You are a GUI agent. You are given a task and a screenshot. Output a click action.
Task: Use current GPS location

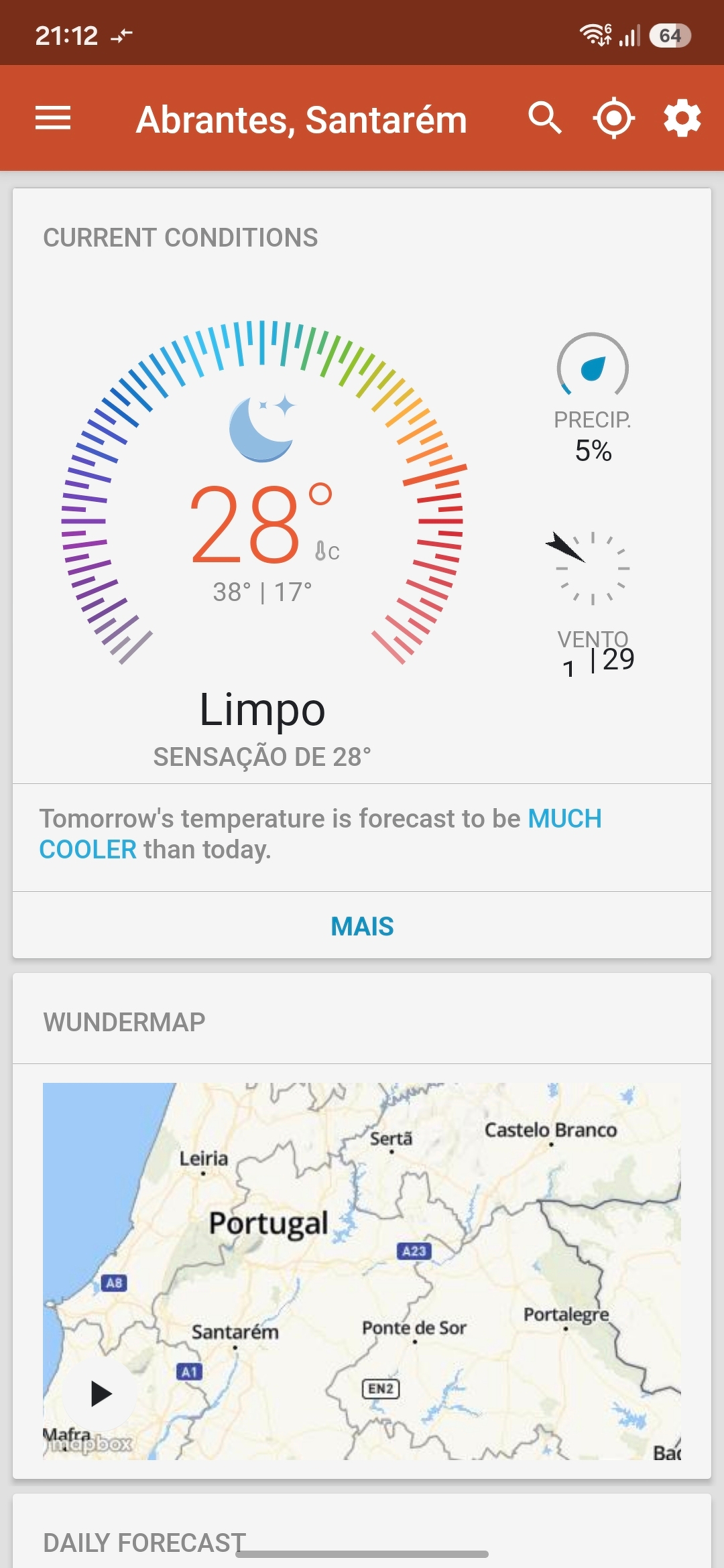613,119
